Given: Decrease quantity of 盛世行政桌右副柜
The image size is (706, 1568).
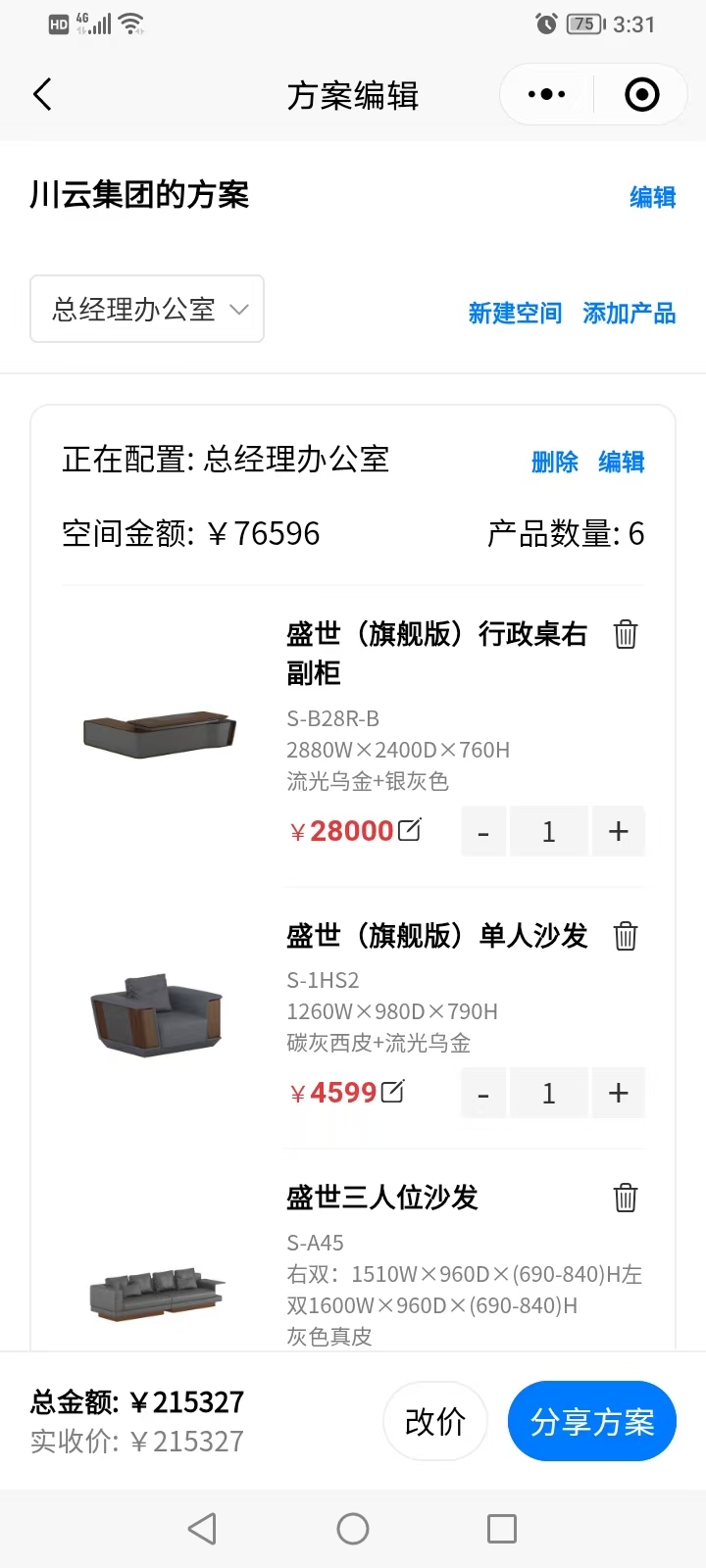Looking at the screenshot, I should pos(483,832).
